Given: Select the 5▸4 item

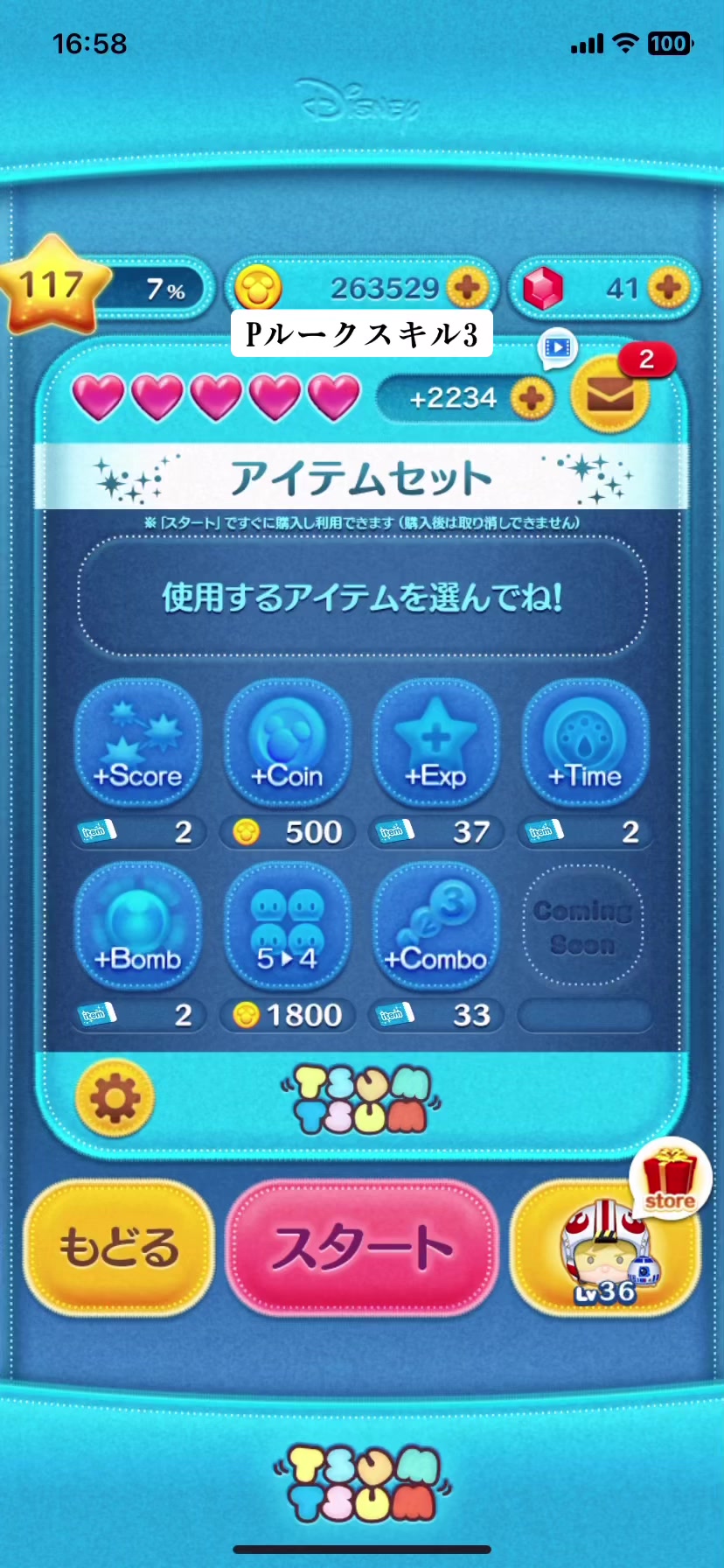Looking at the screenshot, I should (x=287, y=927).
